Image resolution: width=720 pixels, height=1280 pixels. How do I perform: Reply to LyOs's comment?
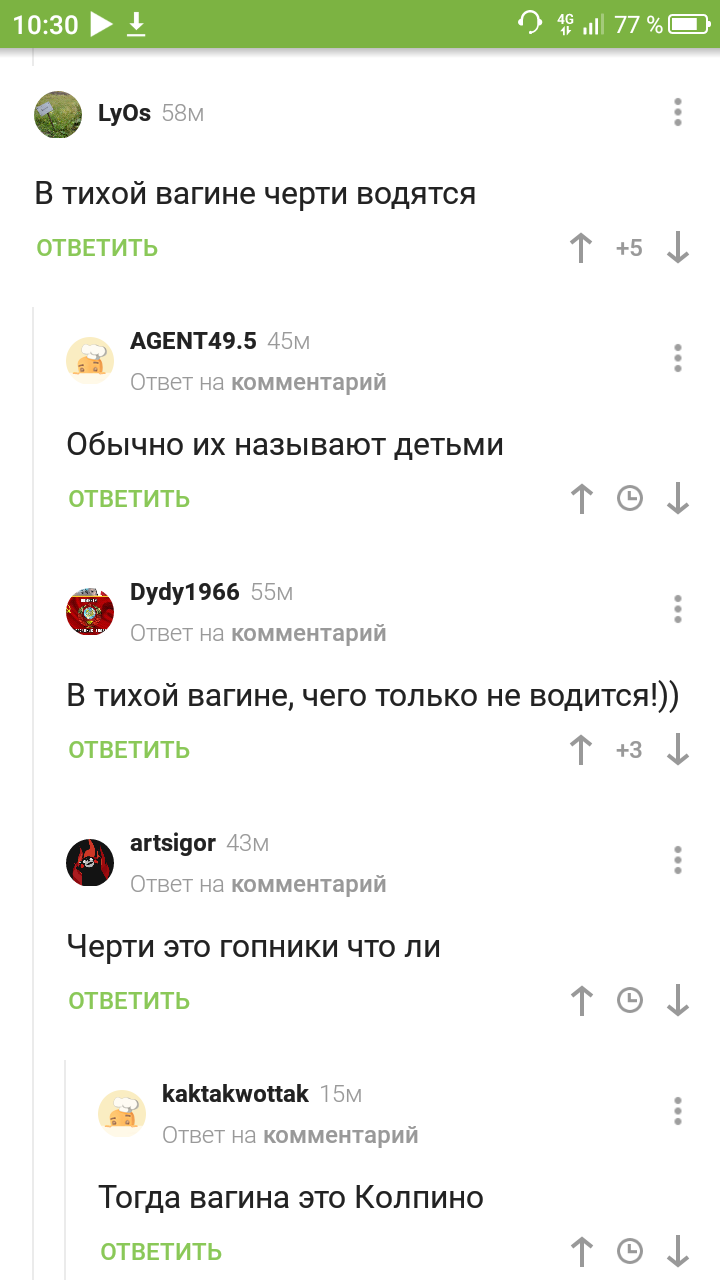97,248
